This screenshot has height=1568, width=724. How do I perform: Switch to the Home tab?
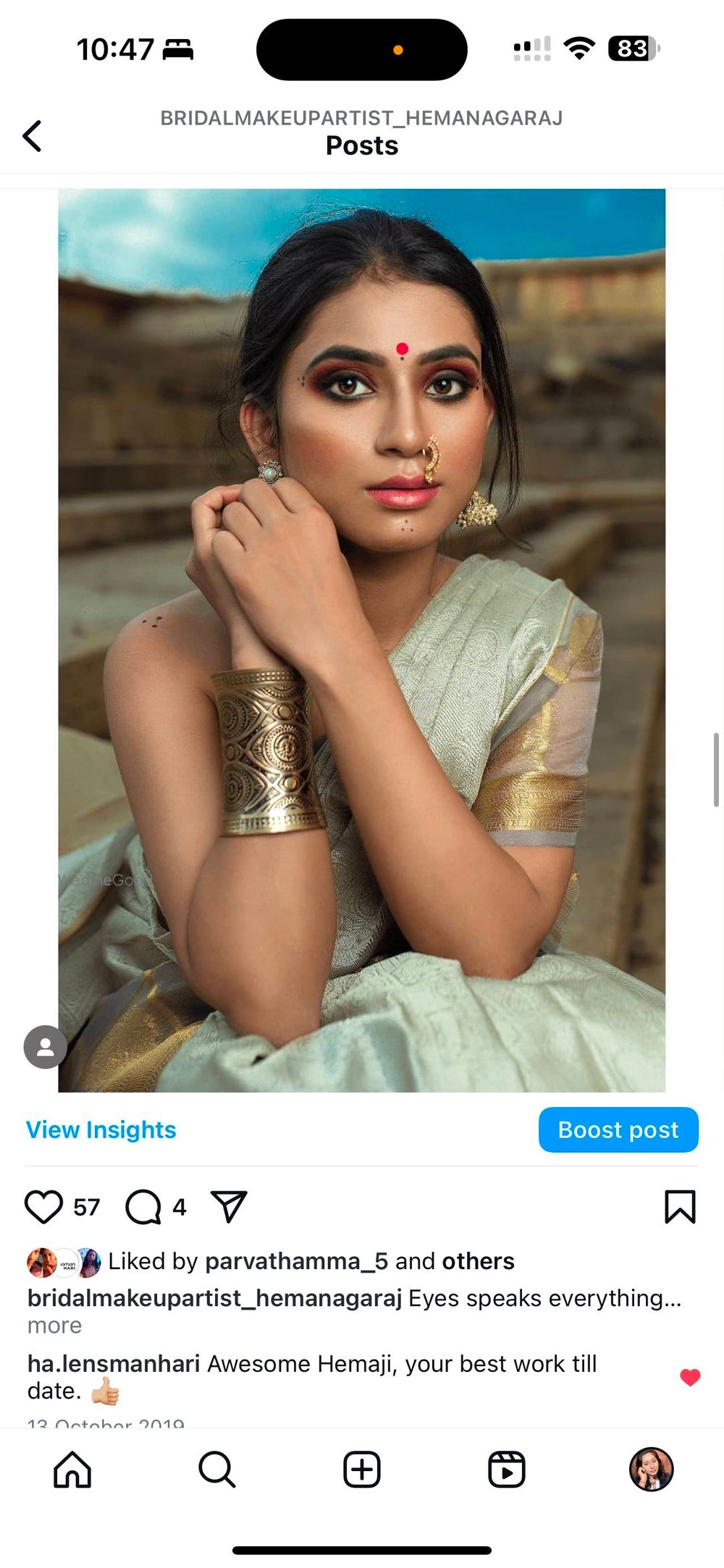72,1470
